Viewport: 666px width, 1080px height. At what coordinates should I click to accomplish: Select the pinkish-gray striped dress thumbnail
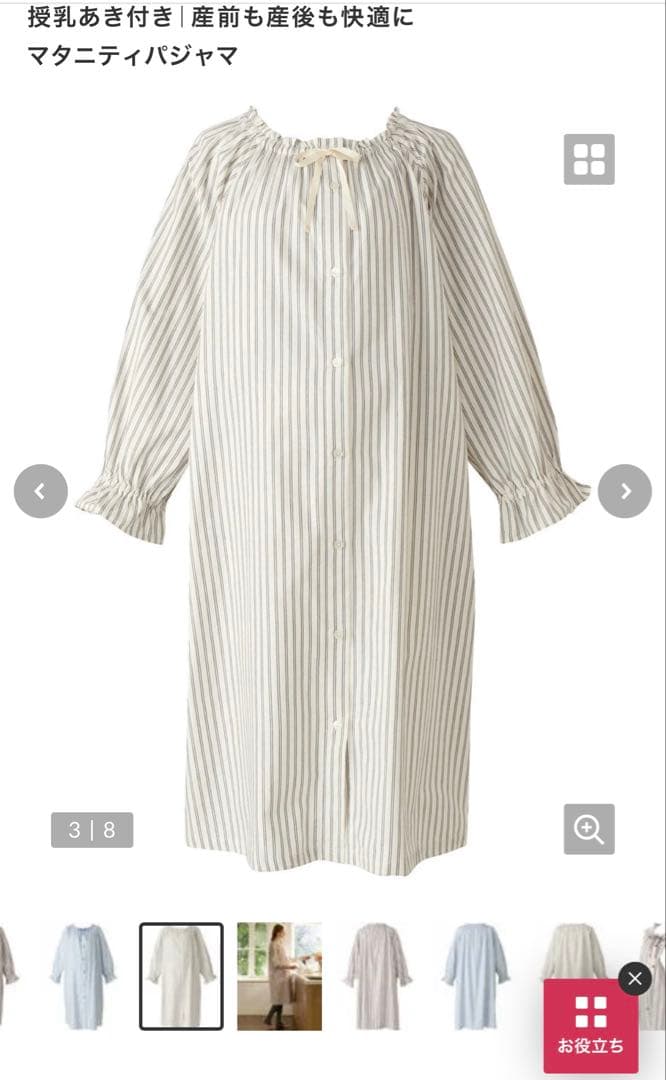click(x=377, y=976)
